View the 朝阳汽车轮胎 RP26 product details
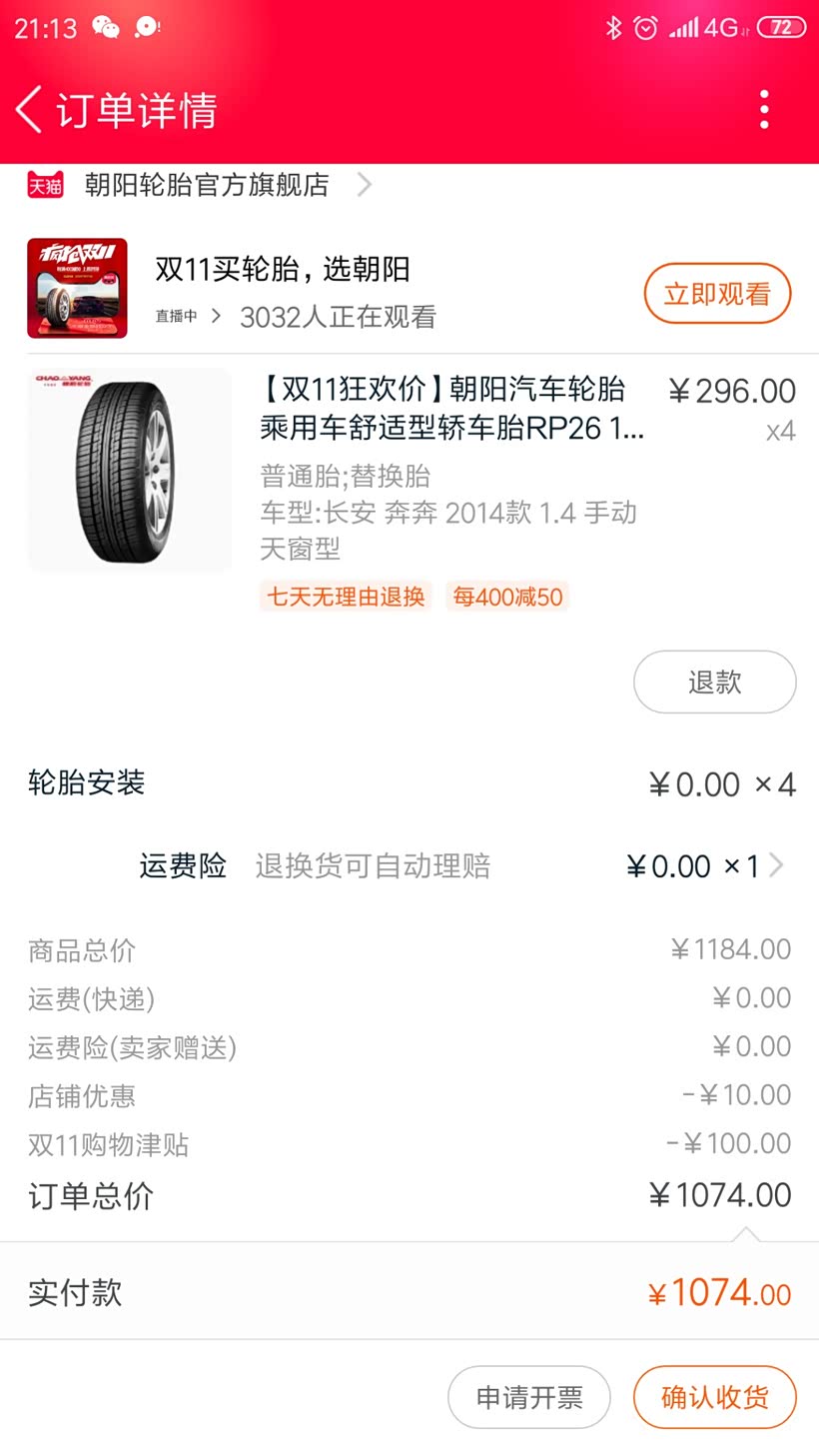This screenshot has width=819, height=1456. tap(451, 409)
